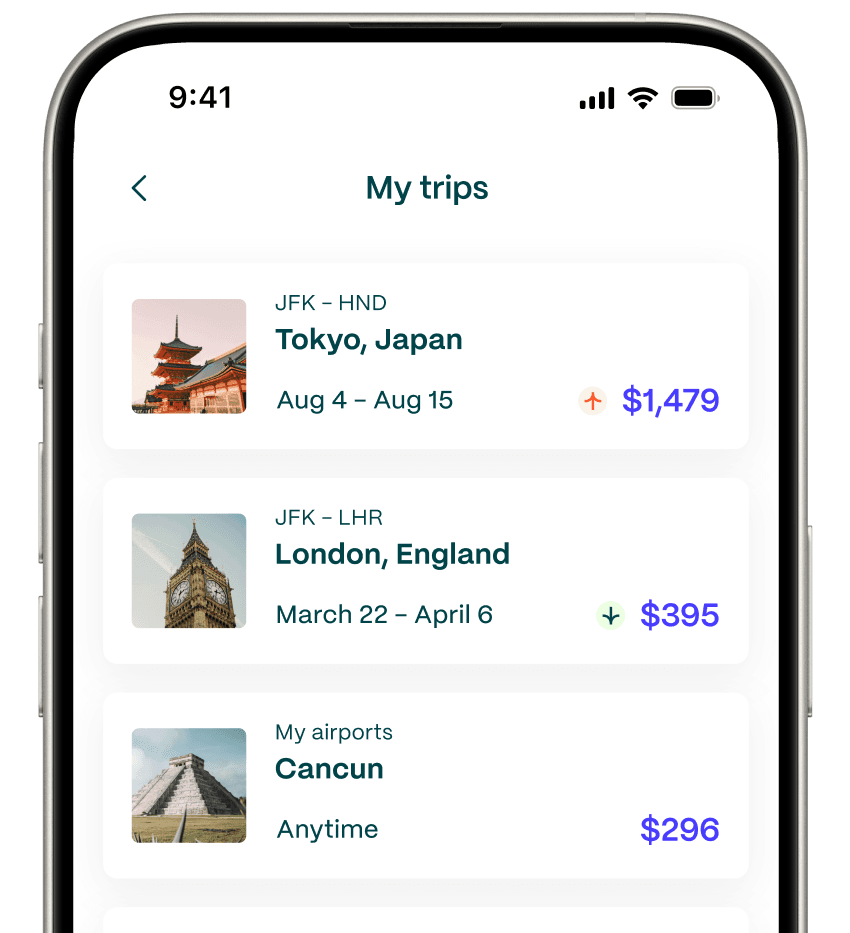Screen dimensions: 850x933
Task: Tap the $395 London fare price
Action: click(x=680, y=615)
